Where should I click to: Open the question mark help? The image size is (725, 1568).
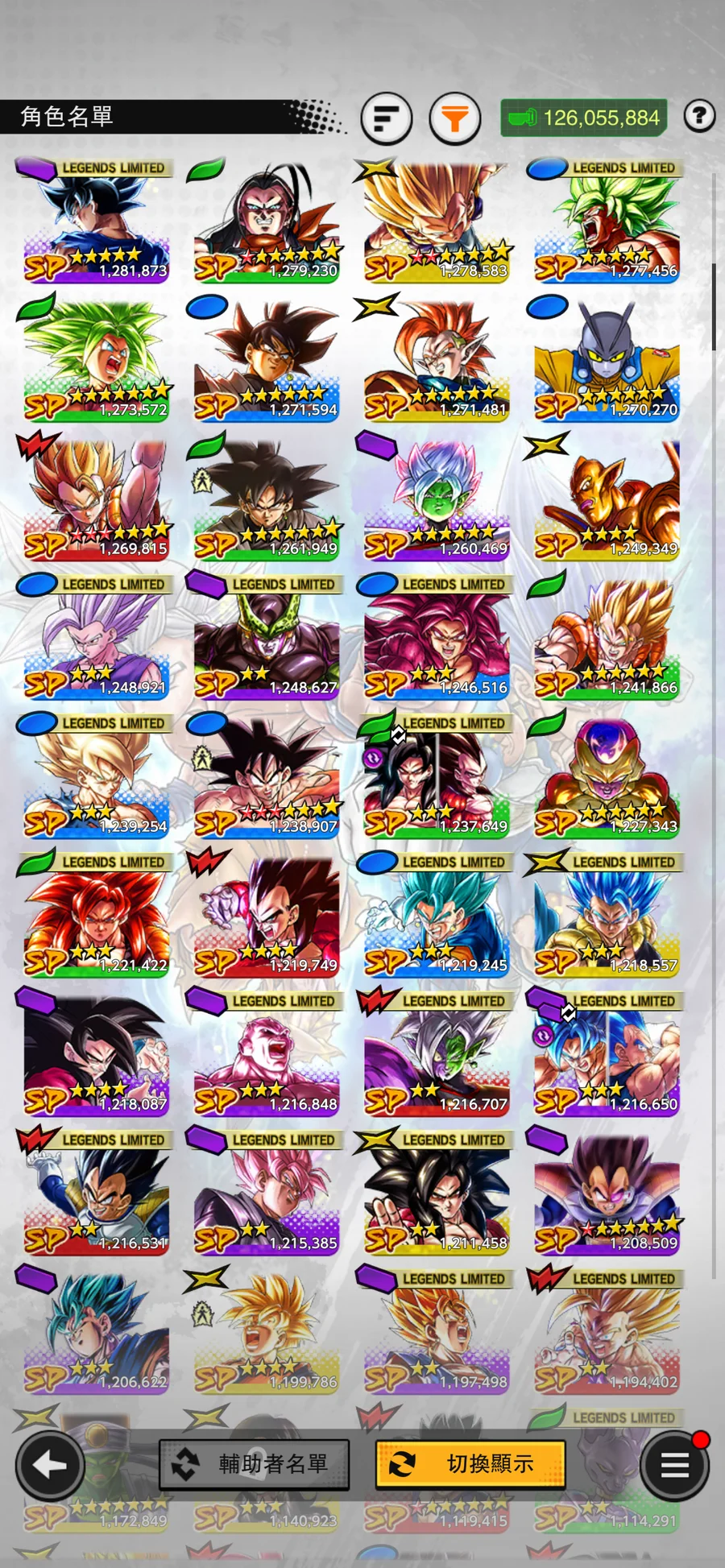point(699,117)
